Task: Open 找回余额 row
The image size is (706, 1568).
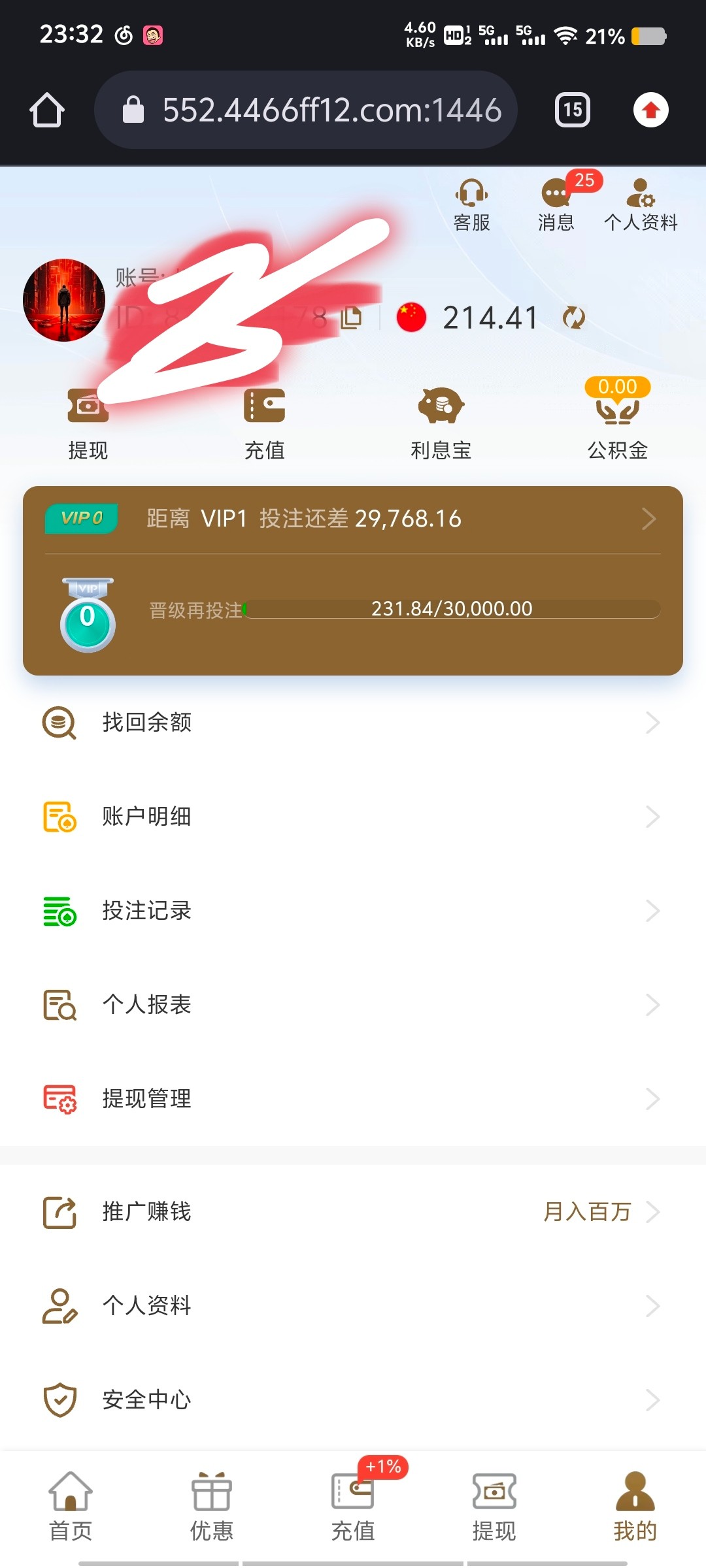Action: [353, 723]
